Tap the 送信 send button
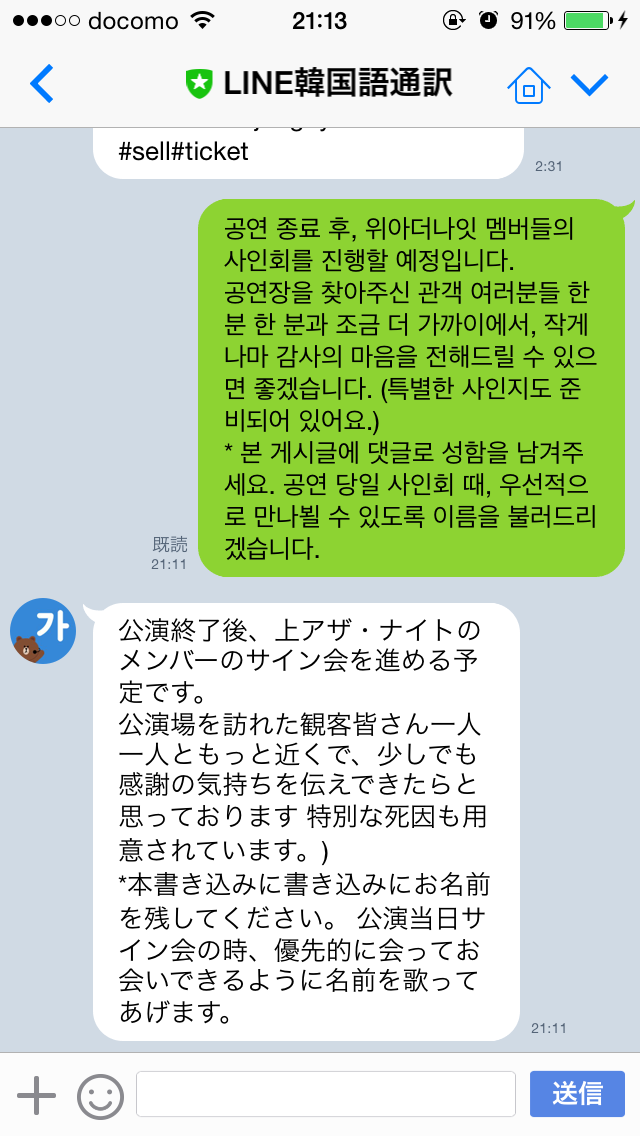 (577, 1094)
